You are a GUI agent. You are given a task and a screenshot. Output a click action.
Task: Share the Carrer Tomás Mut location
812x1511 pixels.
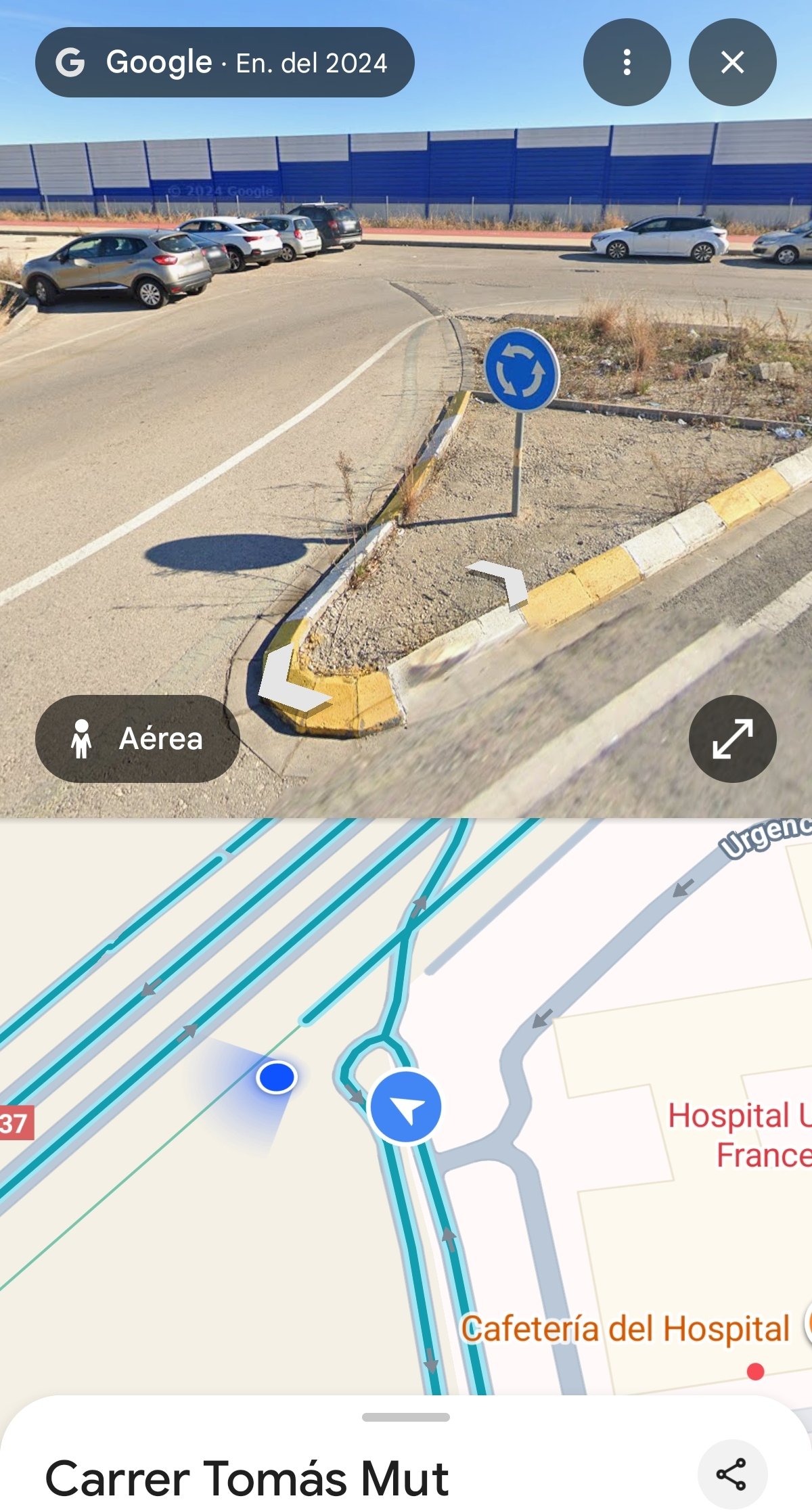tap(731, 1474)
